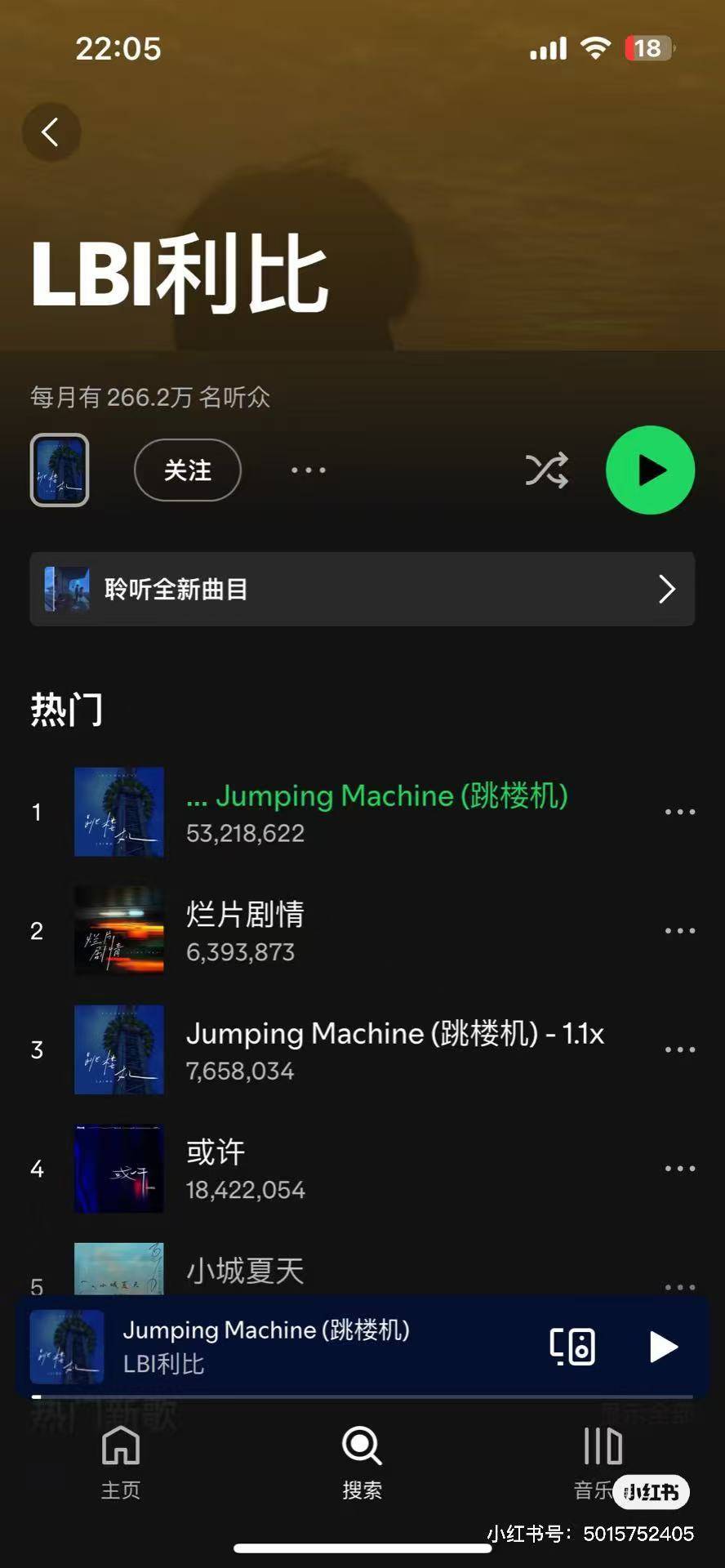725x1568 pixels.
Task: Show options for the 1.1x version
Action: pyautogui.click(x=679, y=1049)
